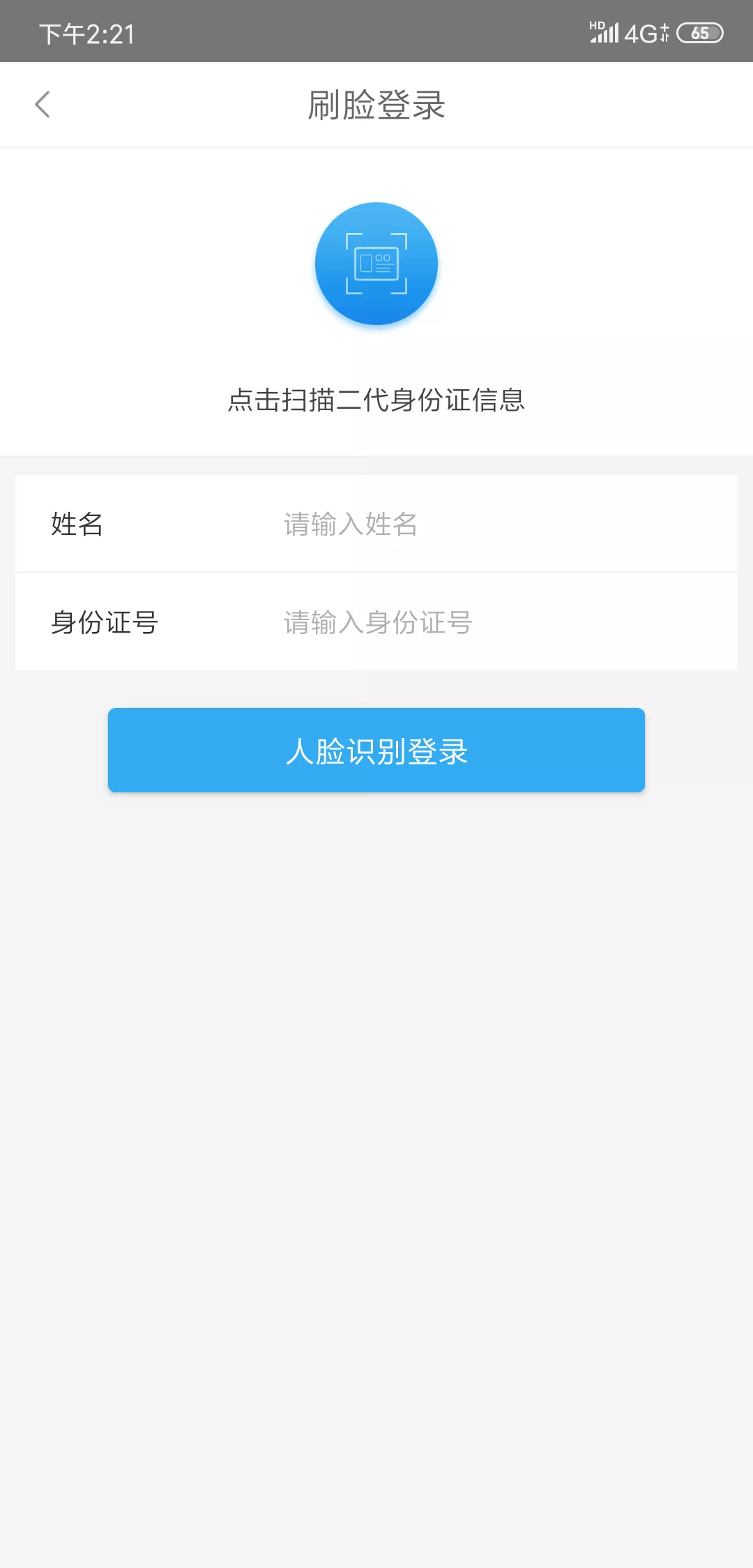Focus the 姓名 name input field

pyautogui.click(x=488, y=525)
